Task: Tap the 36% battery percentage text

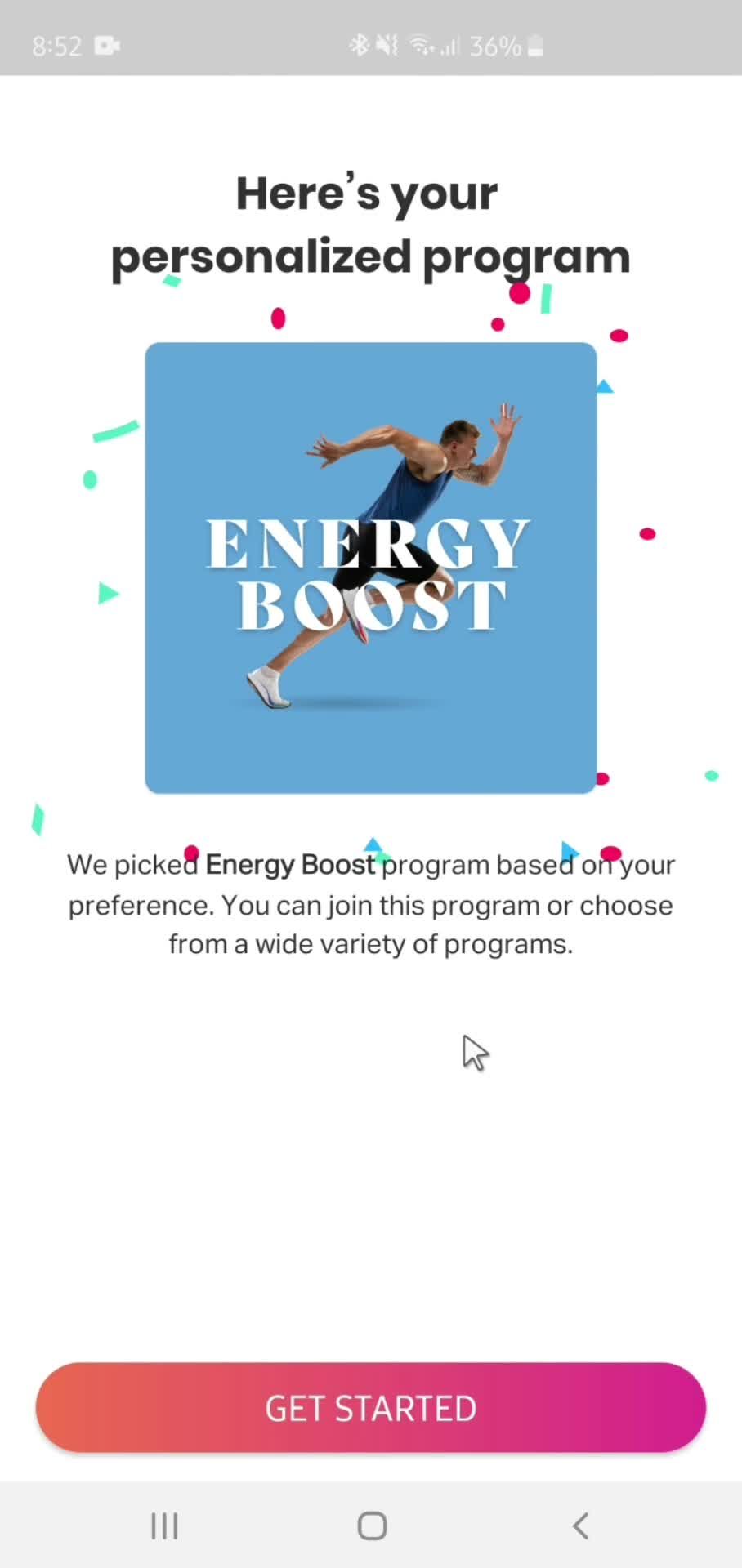Action: pos(496,45)
